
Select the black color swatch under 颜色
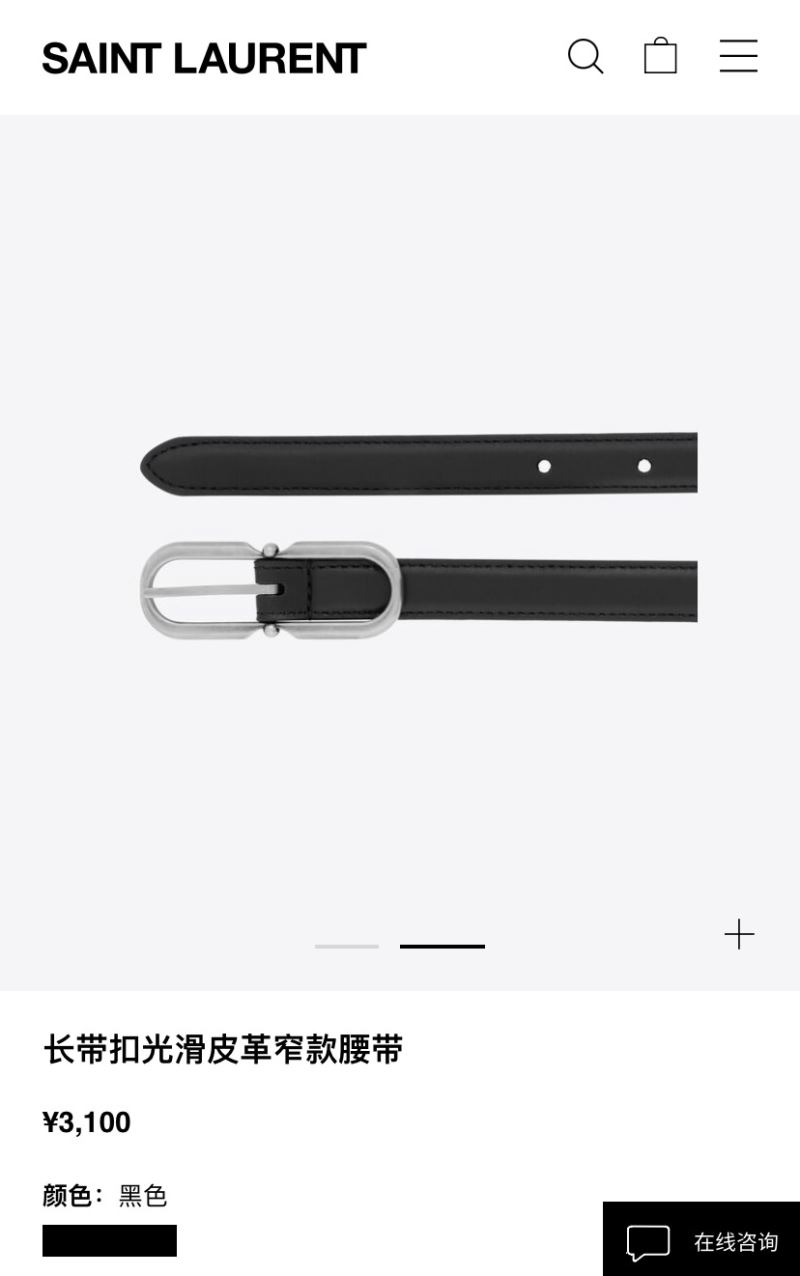click(108, 1239)
